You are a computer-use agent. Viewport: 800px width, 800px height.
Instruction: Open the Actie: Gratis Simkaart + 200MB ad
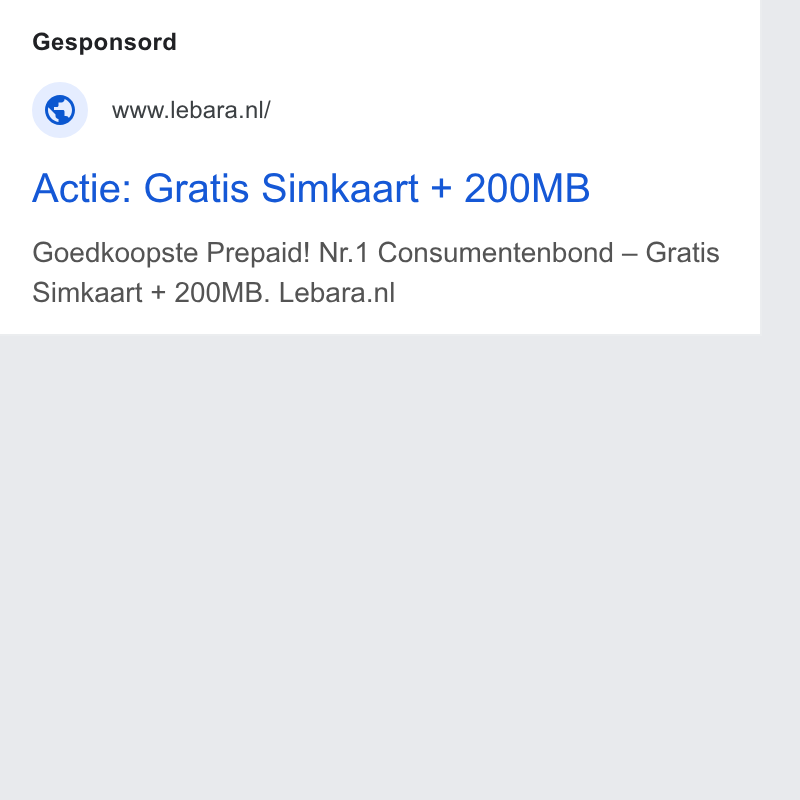[x=311, y=188]
